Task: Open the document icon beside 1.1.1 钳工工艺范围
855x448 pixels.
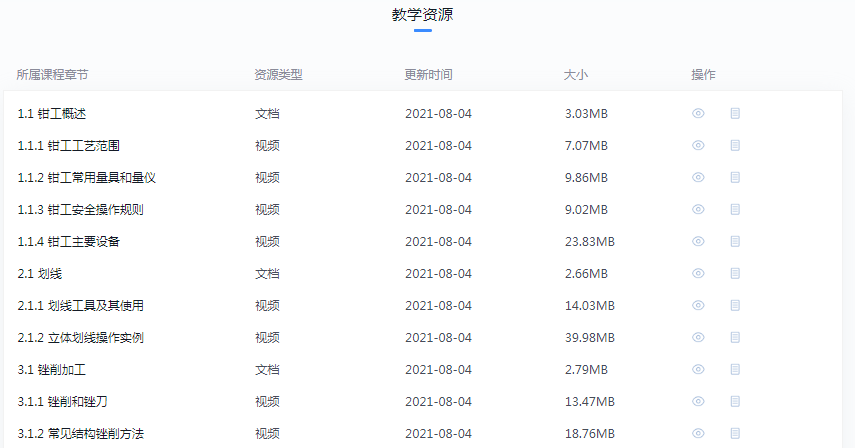Action: 735,145
